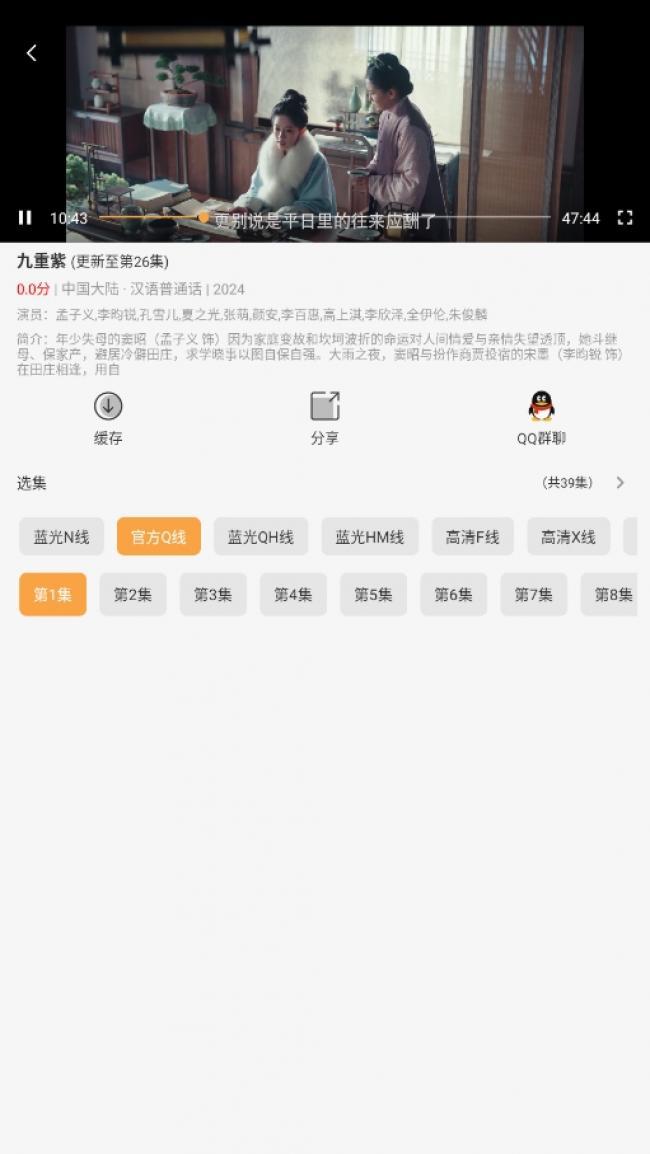This screenshot has width=650, height=1154.
Task: Watch episode 第5集
Action: click(x=373, y=595)
